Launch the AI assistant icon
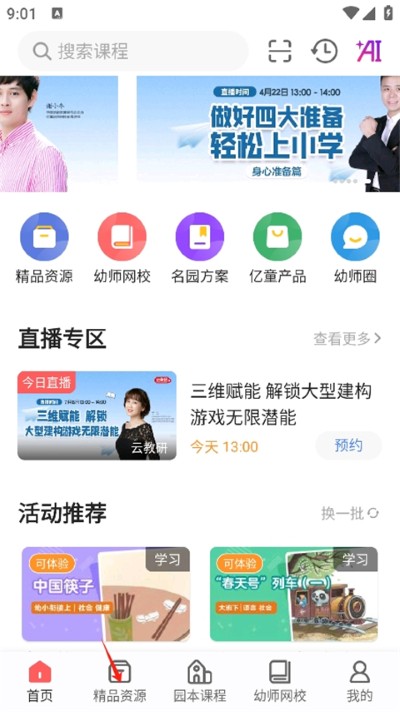400x712 pixels. [x=369, y=51]
